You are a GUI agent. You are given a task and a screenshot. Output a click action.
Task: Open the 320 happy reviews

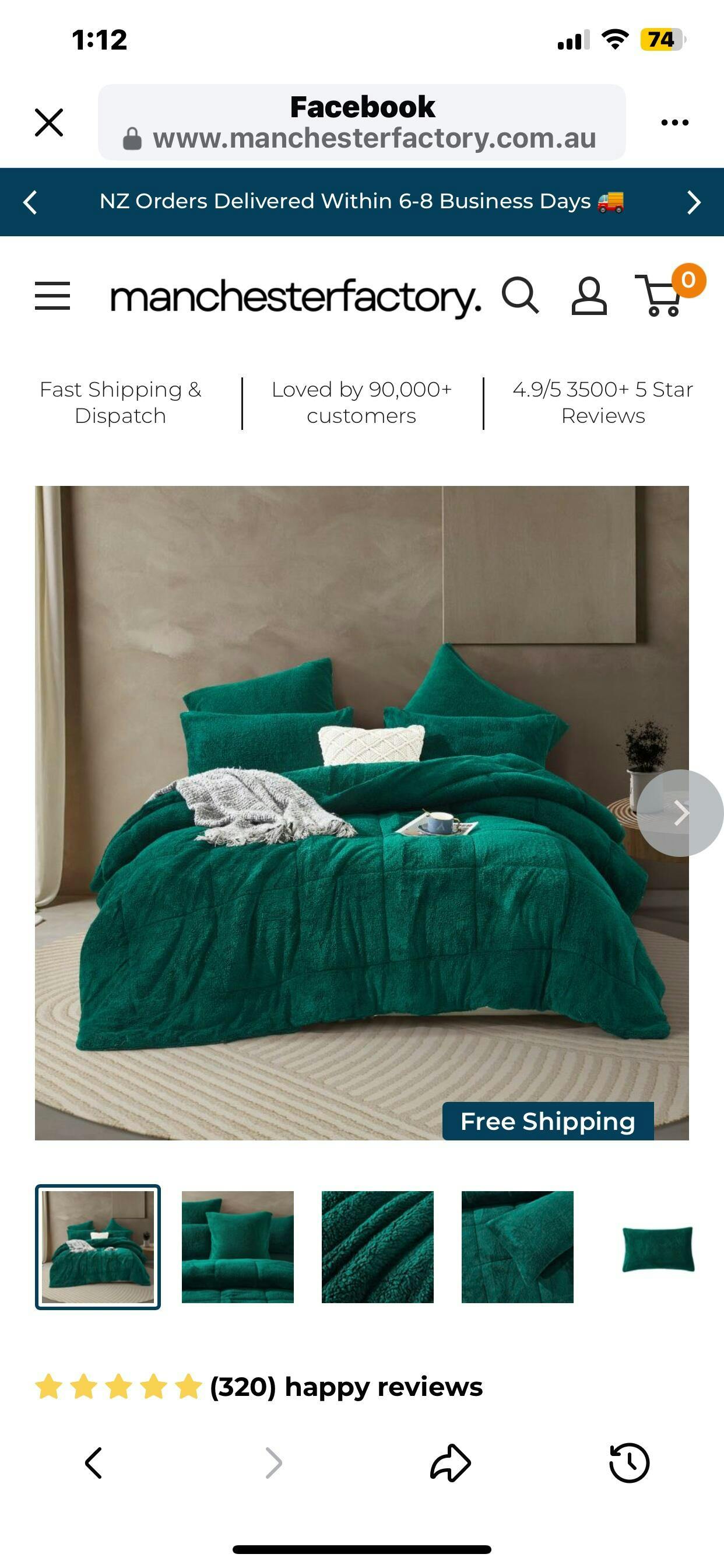click(x=346, y=1387)
